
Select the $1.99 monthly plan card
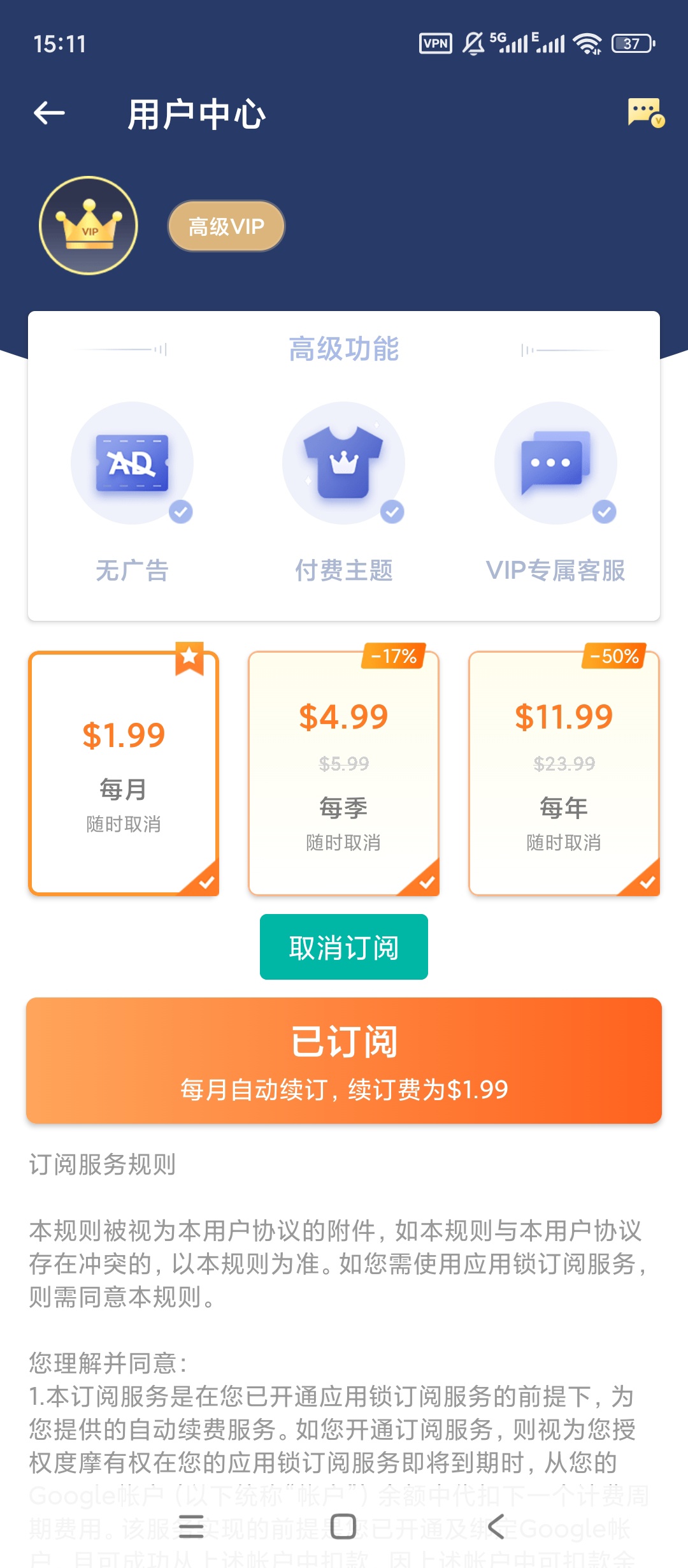pos(125,771)
